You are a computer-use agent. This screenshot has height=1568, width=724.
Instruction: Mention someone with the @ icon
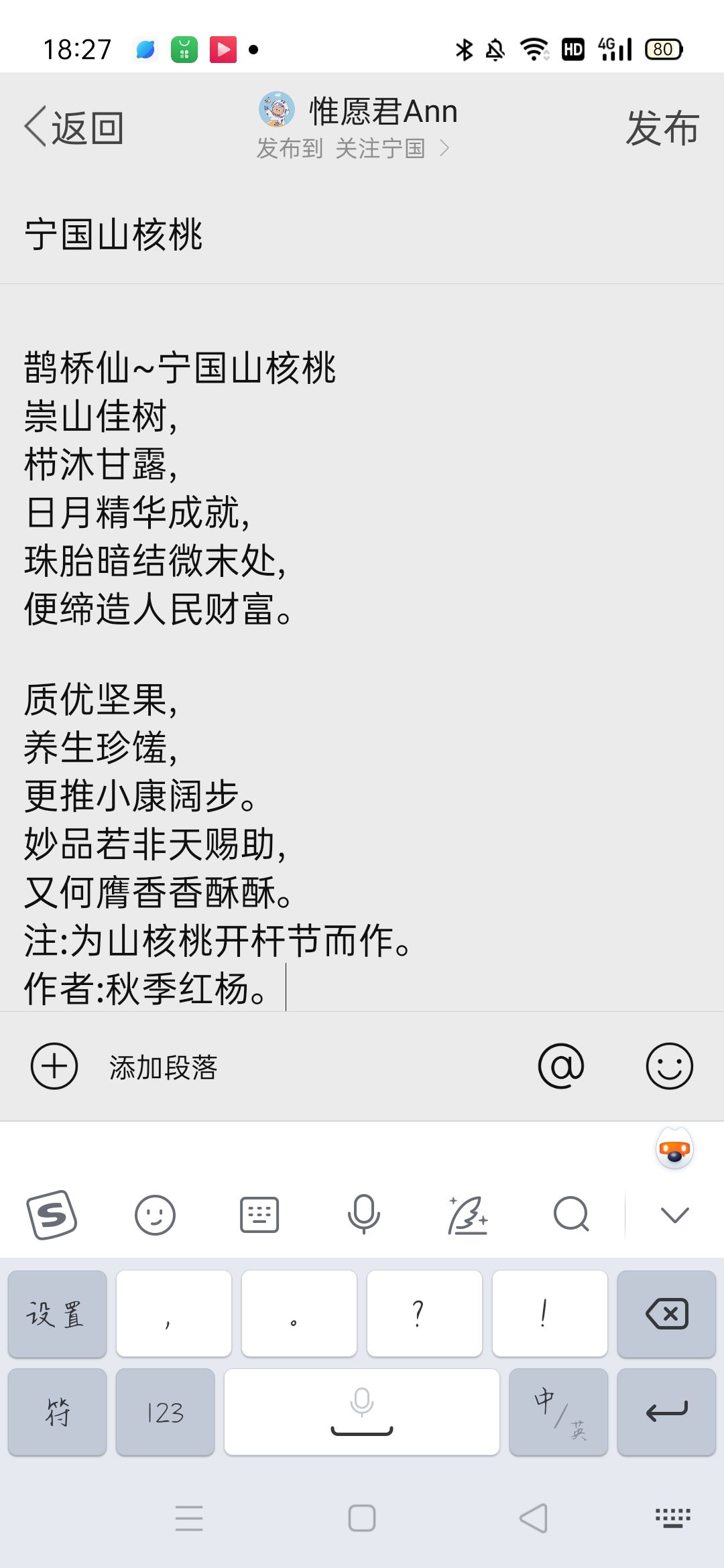point(561,1066)
